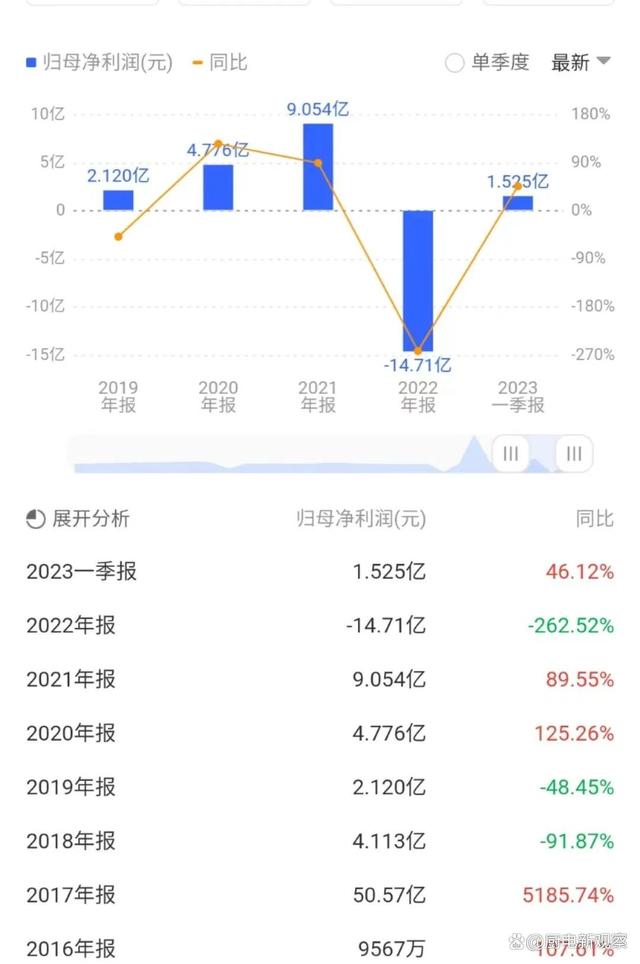Enable the 单季度 option
Image resolution: width=640 pixels, height=964 pixels.
(455, 63)
